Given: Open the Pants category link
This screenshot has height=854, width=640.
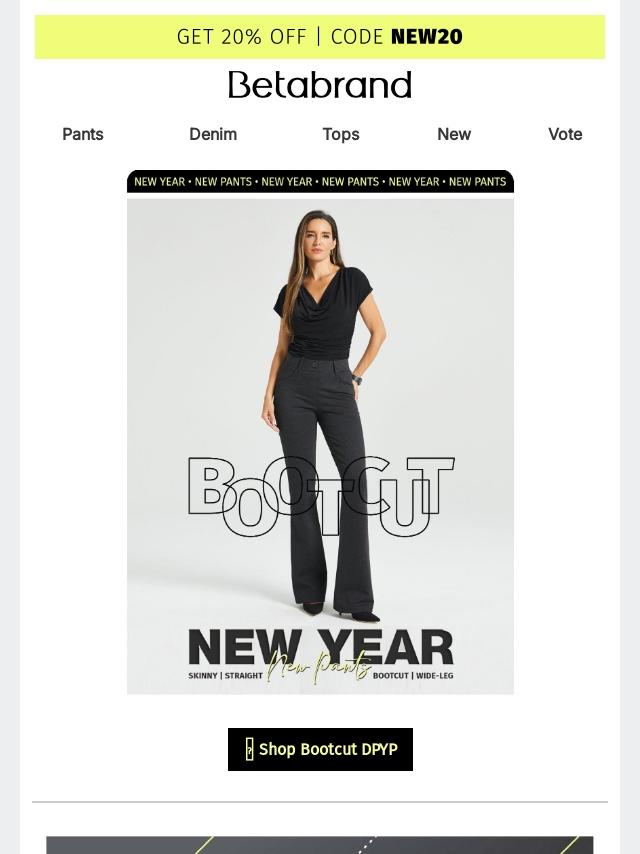Looking at the screenshot, I should point(83,134).
